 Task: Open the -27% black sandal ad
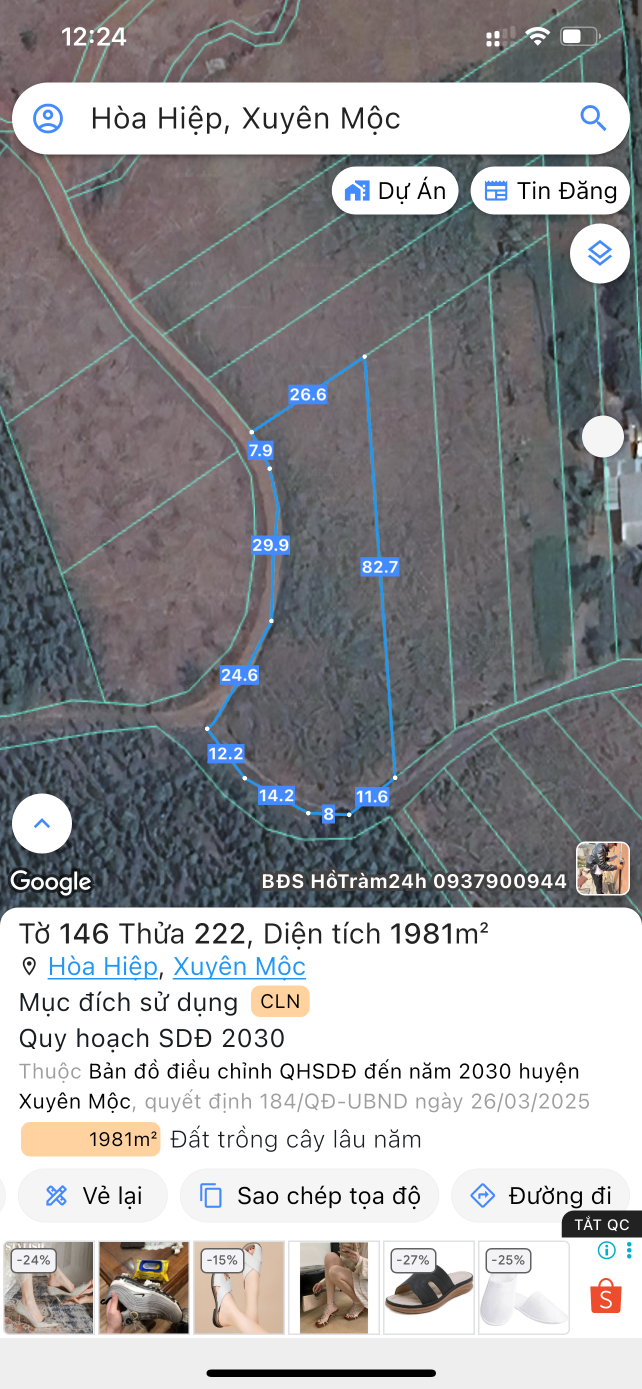point(428,1288)
